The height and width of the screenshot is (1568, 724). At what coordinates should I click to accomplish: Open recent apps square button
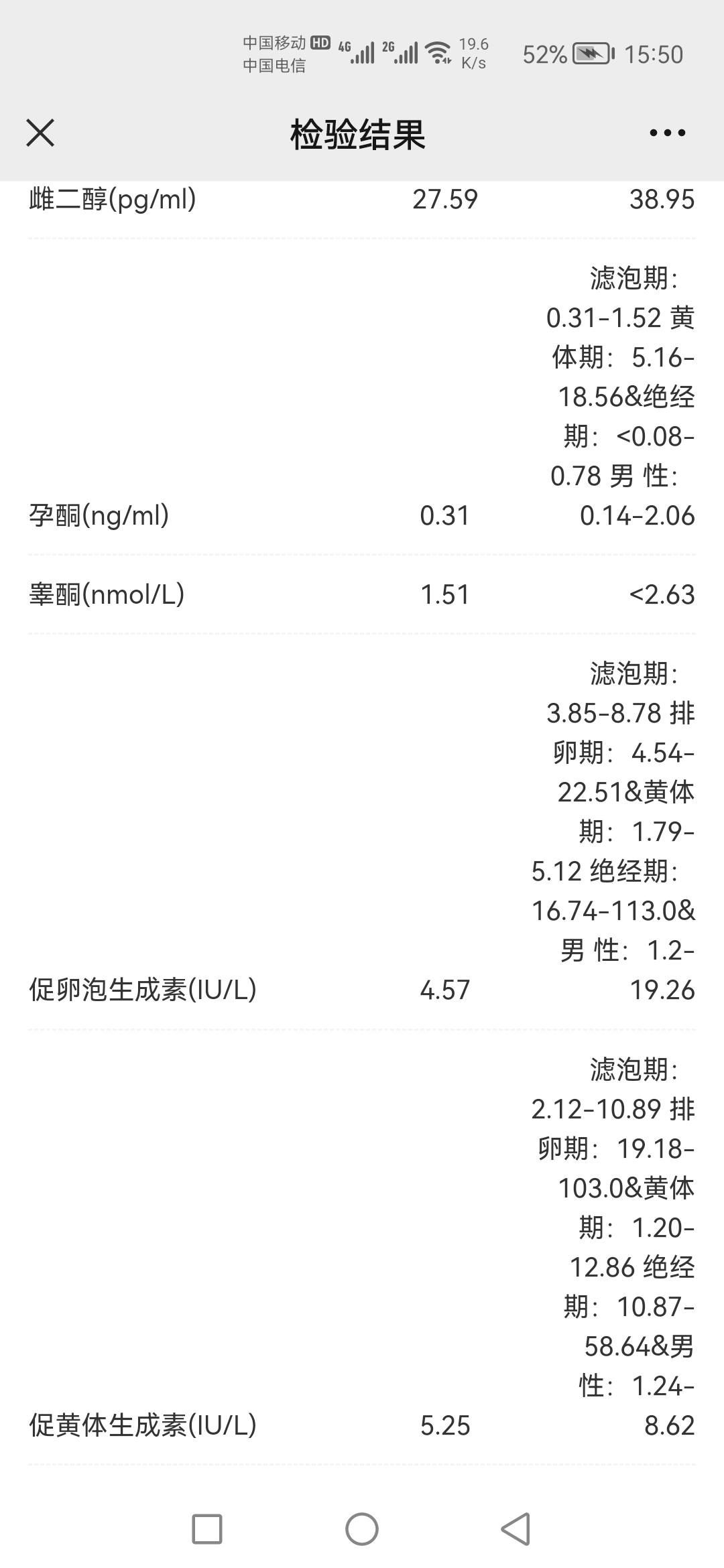coord(207,1529)
